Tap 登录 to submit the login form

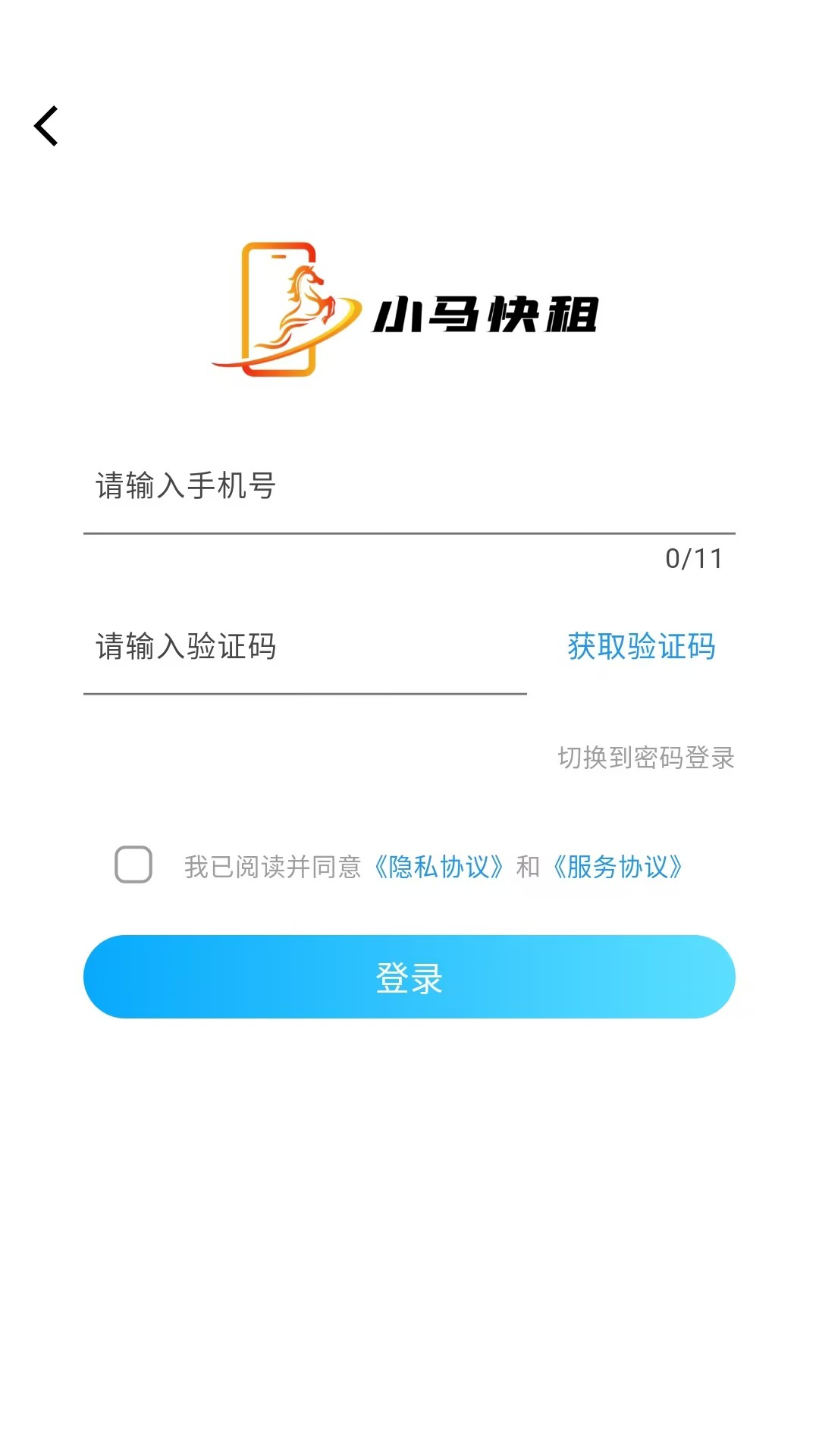409,977
